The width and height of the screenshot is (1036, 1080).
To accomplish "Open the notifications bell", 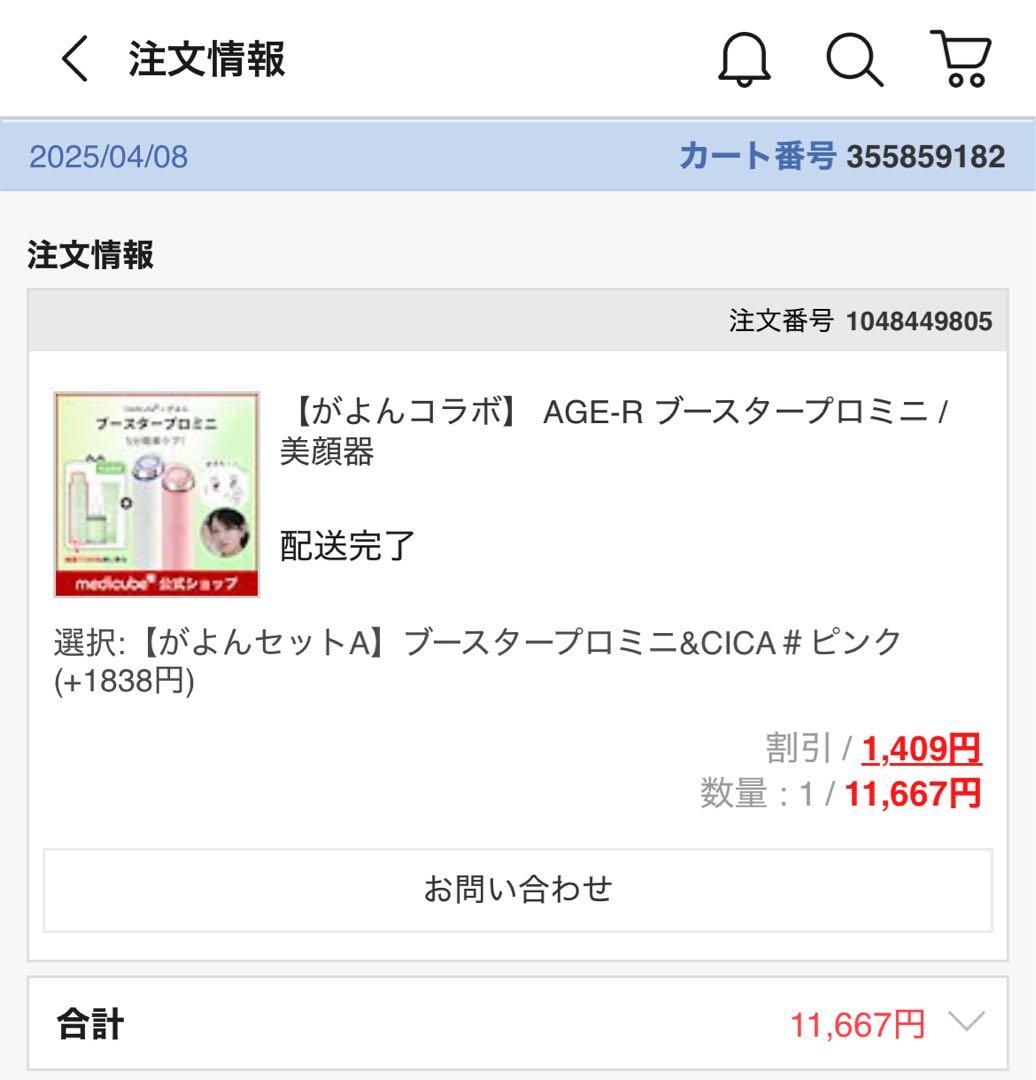I will 745,60.
